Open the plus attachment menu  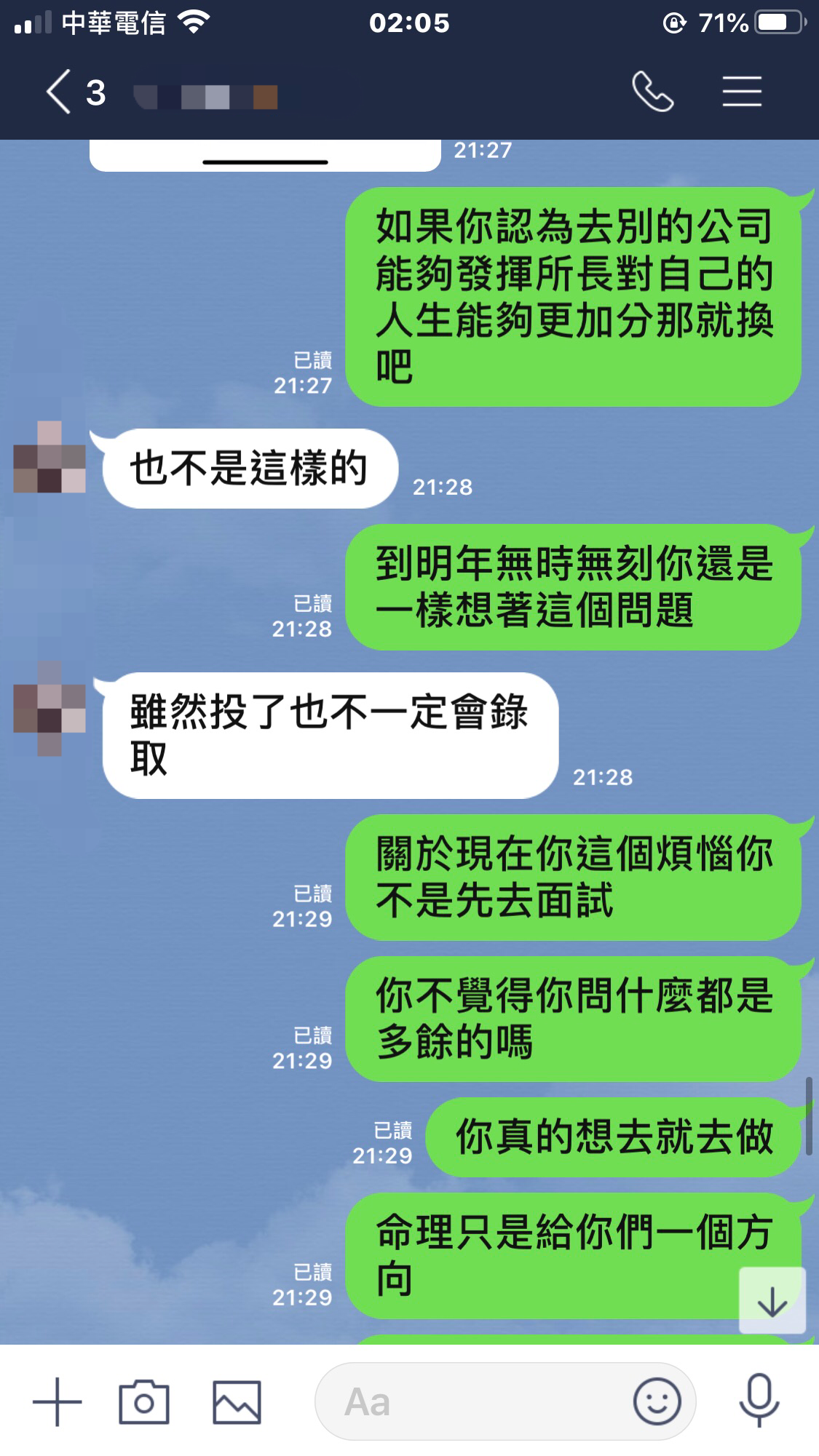(58, 1401)
